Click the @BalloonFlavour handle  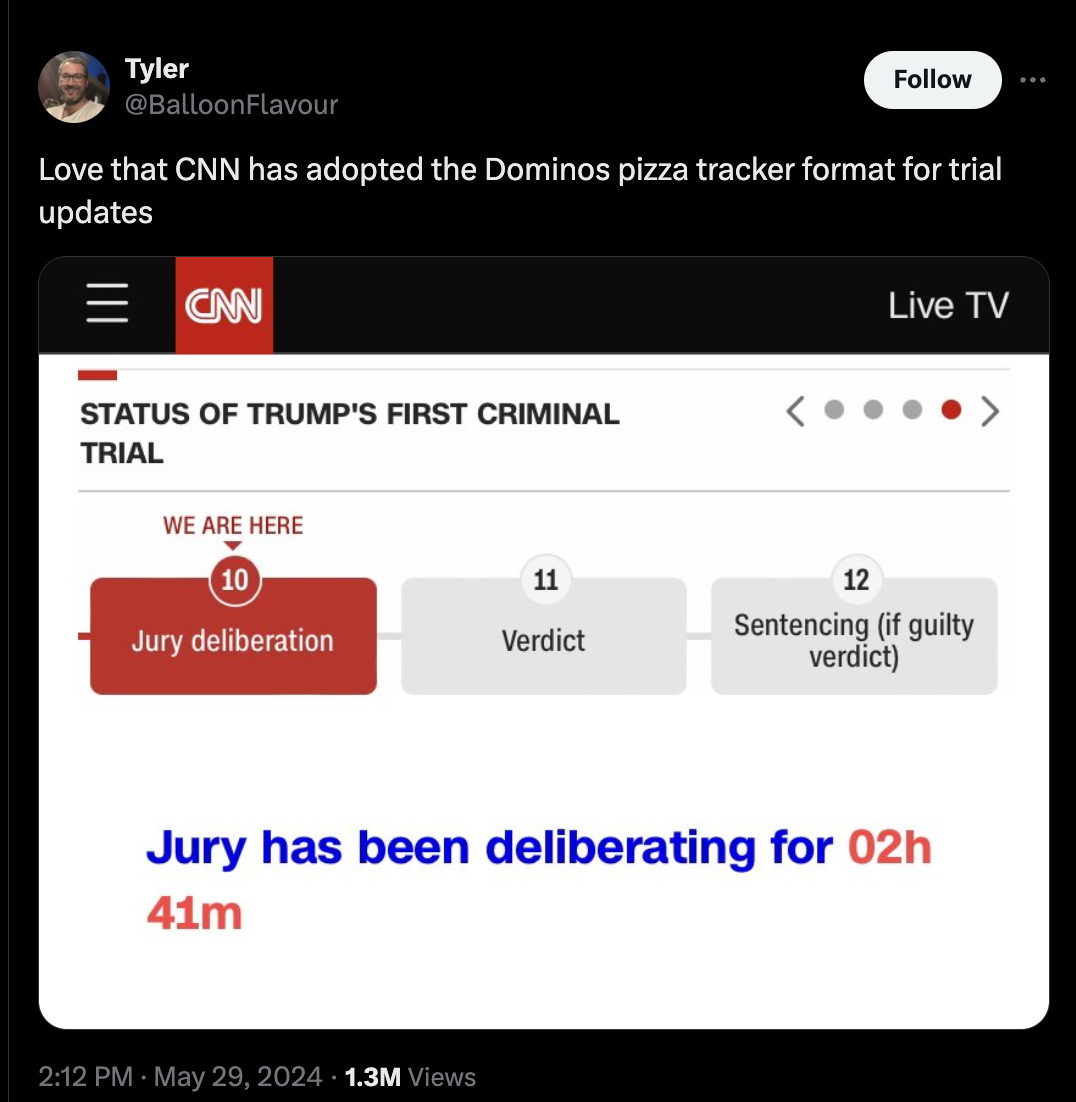click(x=231, y=104)
